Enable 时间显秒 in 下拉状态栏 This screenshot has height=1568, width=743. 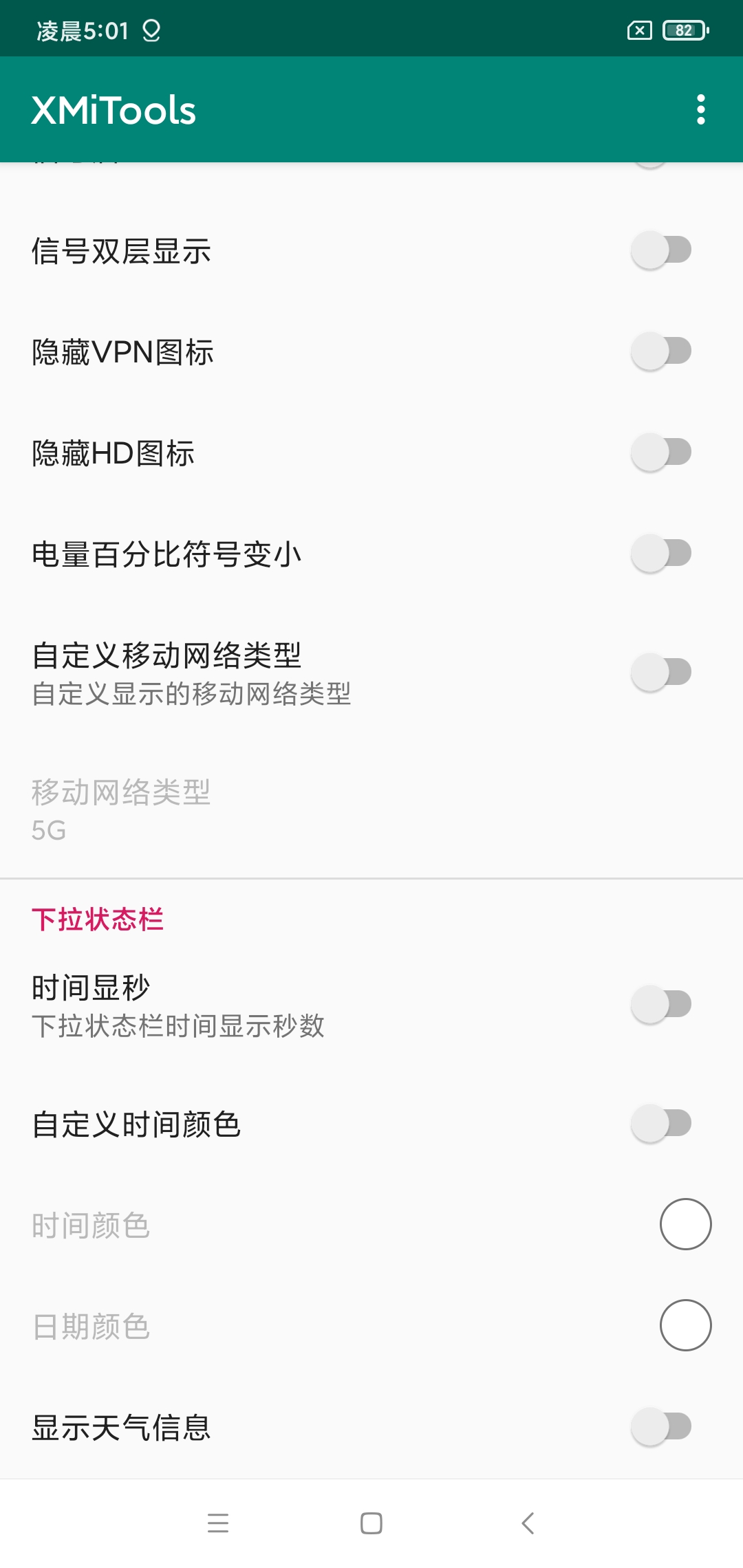(x=661, y=1005)
